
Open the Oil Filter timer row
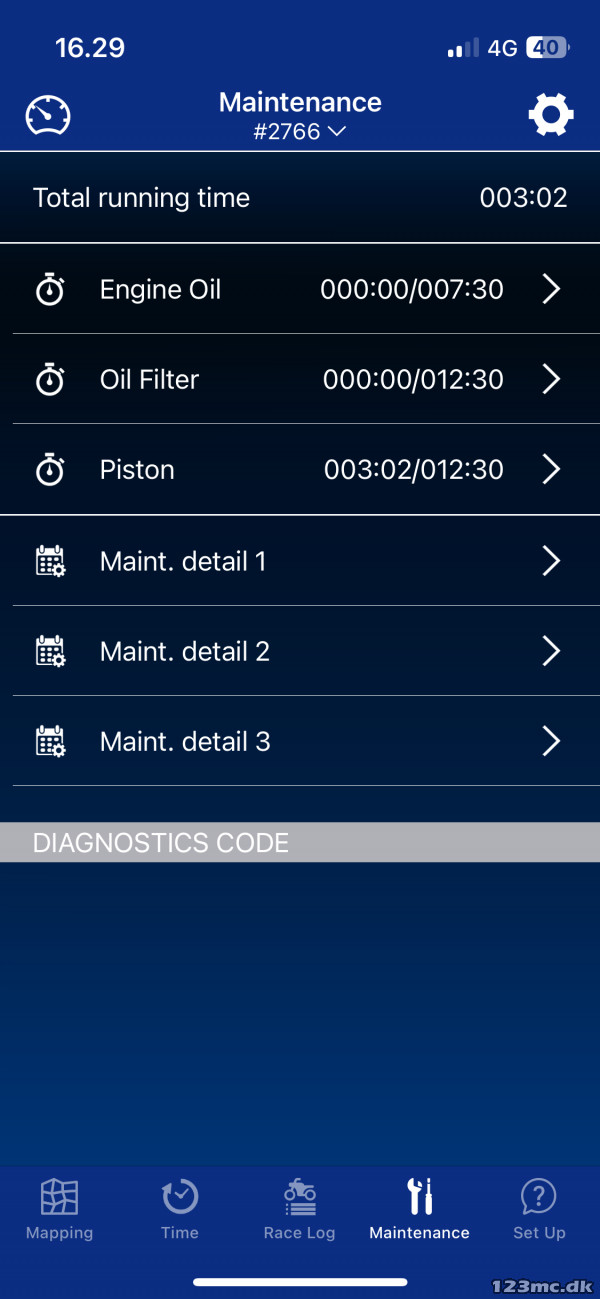click(x=300, y=379)
